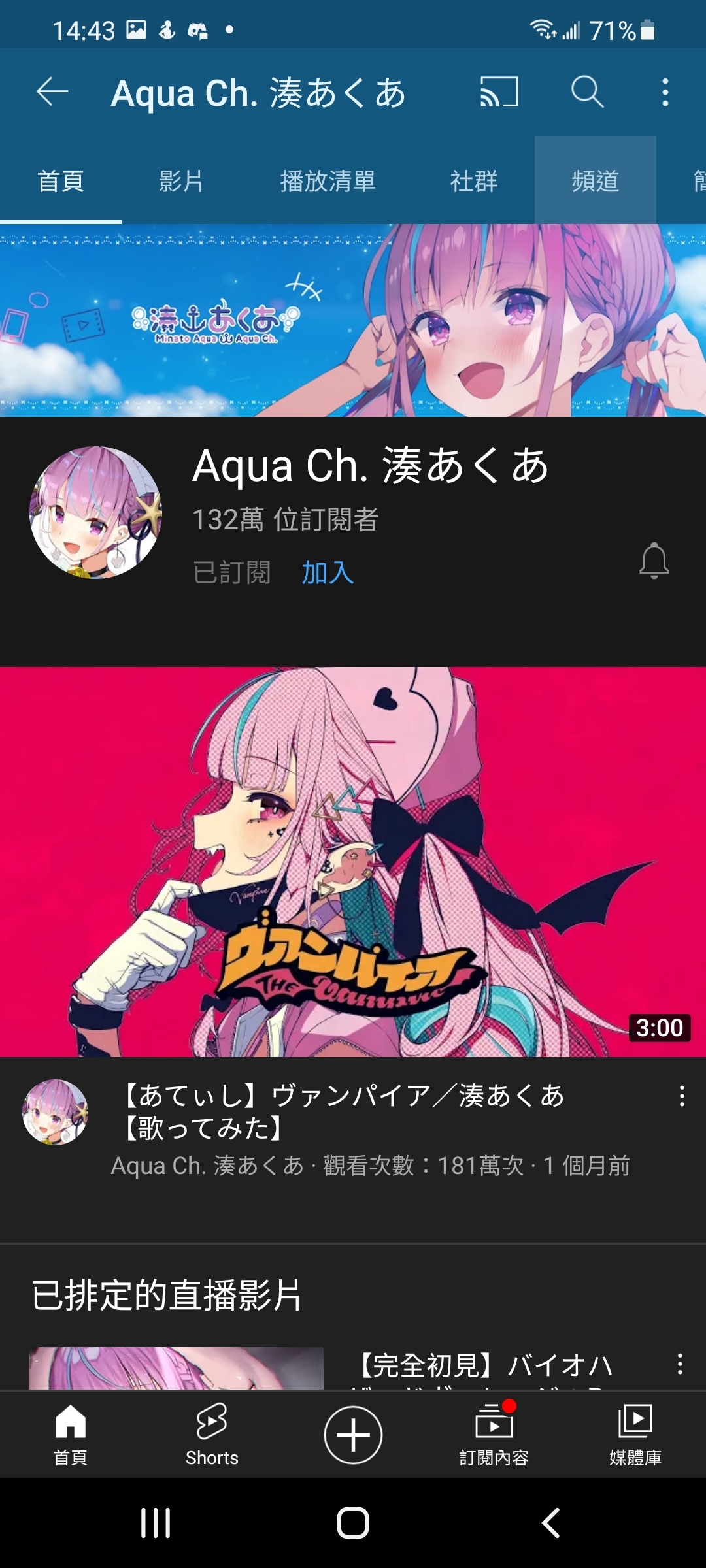Open the channel notification bell
Image resolution: width=706 pixels, height=1568 pixels.
tap(654, 561)
